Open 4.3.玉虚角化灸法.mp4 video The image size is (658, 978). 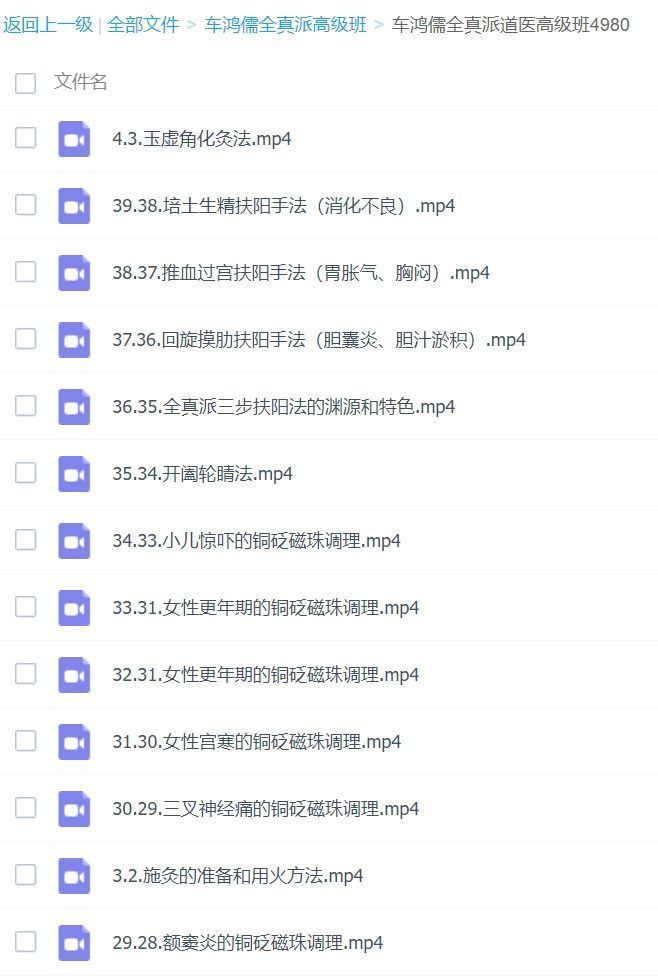[x=202, y=139]
